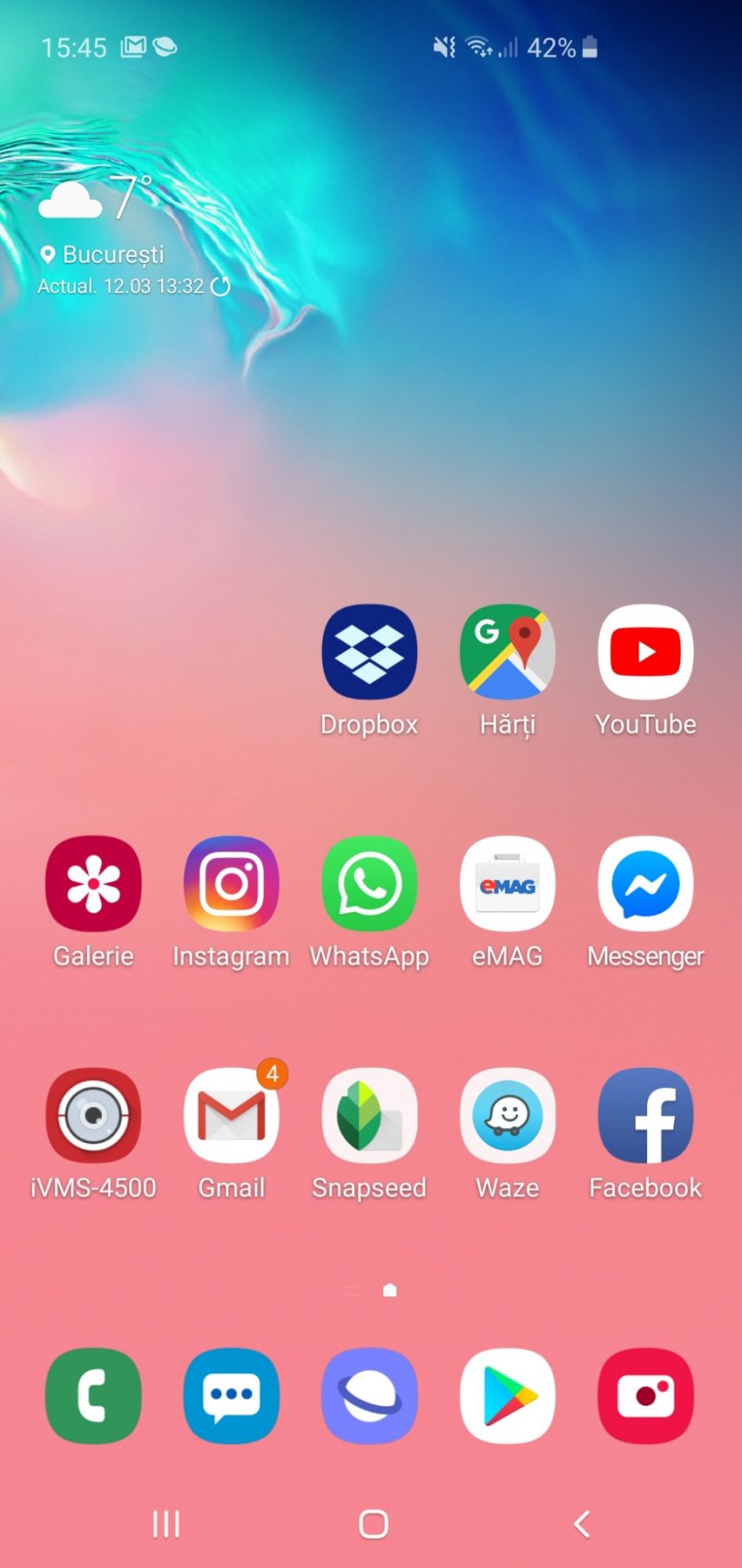Open the Messages app in the dock

231,1396
